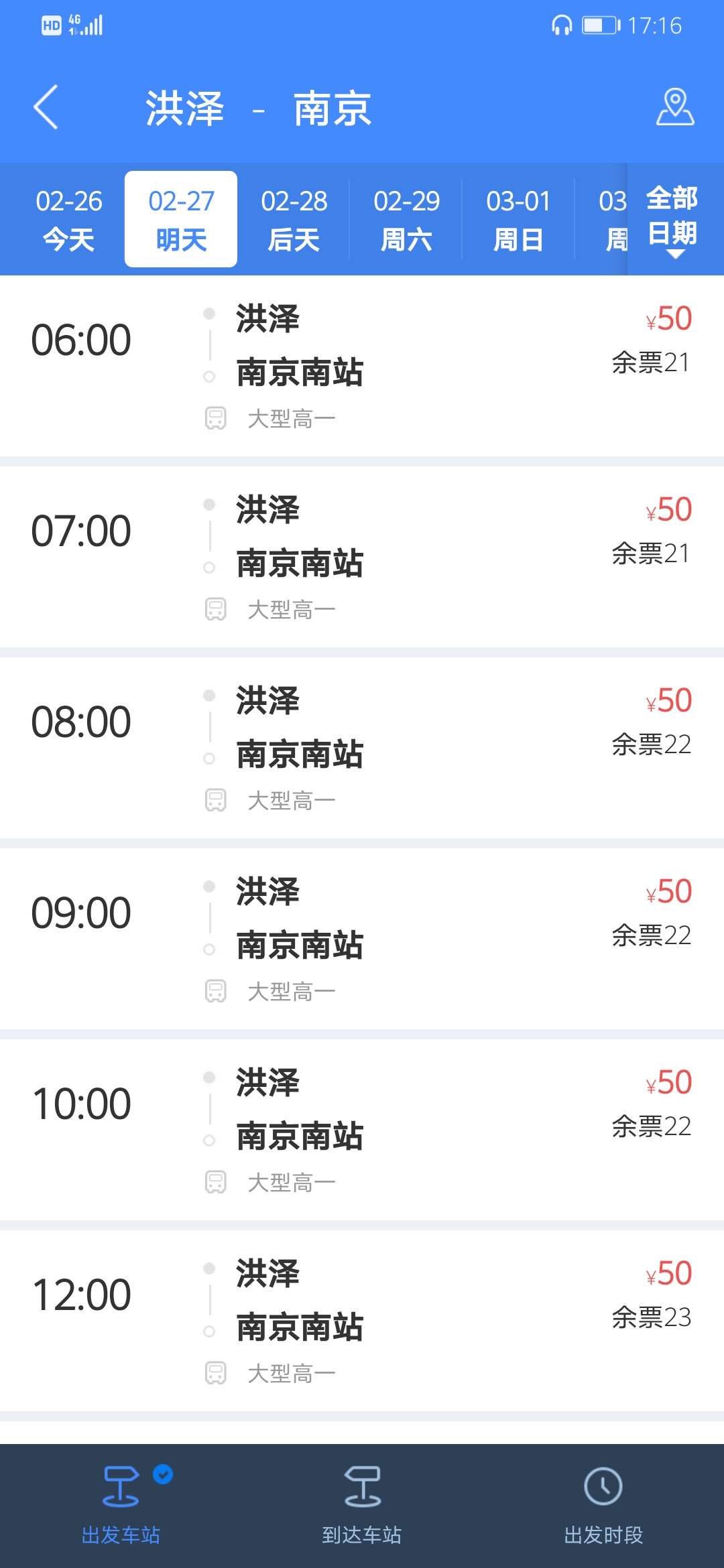724x1568 pixels.
Task: Select the 07:00 departure trip
Action: pos(362,557)
